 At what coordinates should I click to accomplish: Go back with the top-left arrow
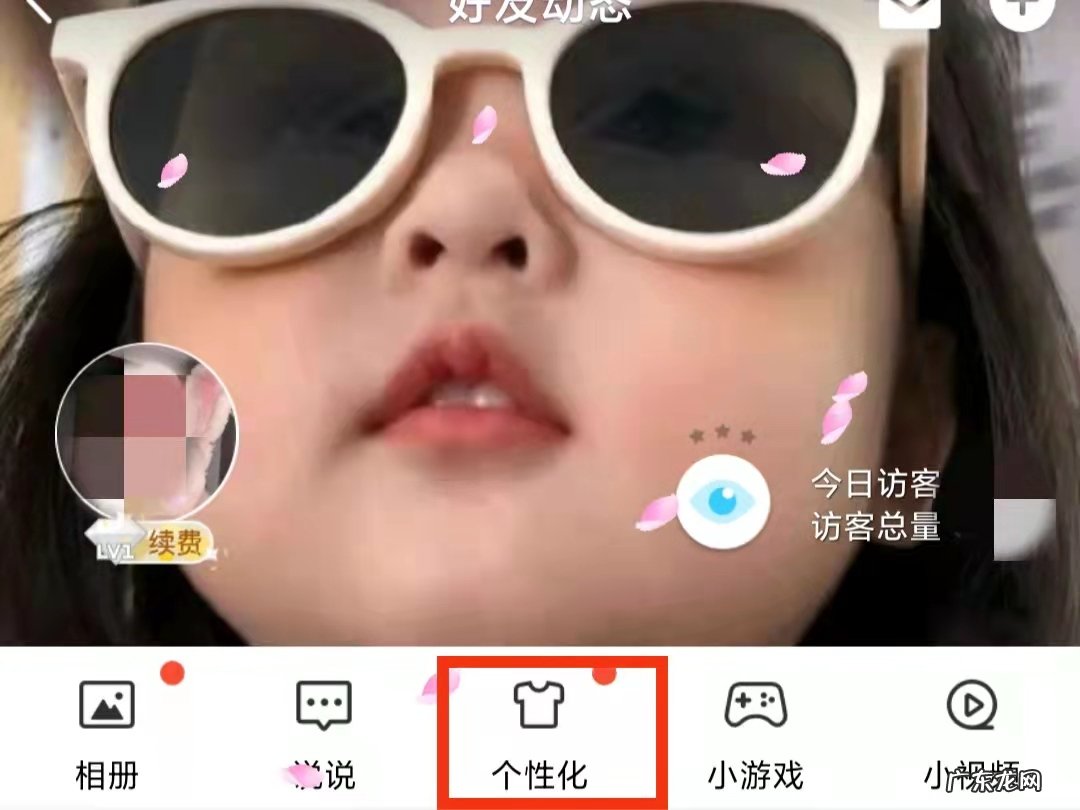point(38,8)
